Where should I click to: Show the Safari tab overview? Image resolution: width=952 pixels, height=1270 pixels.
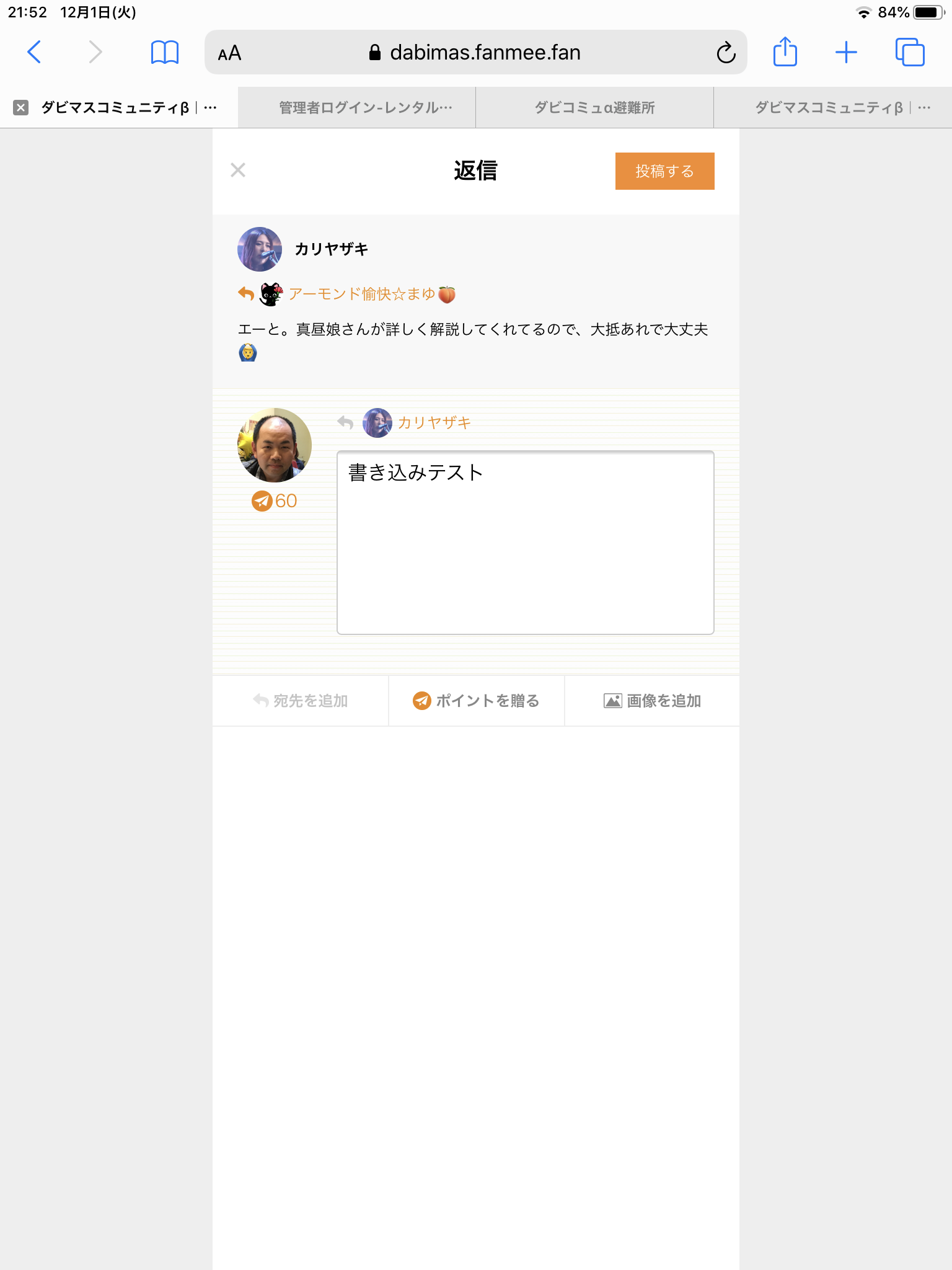coord(909,52)
